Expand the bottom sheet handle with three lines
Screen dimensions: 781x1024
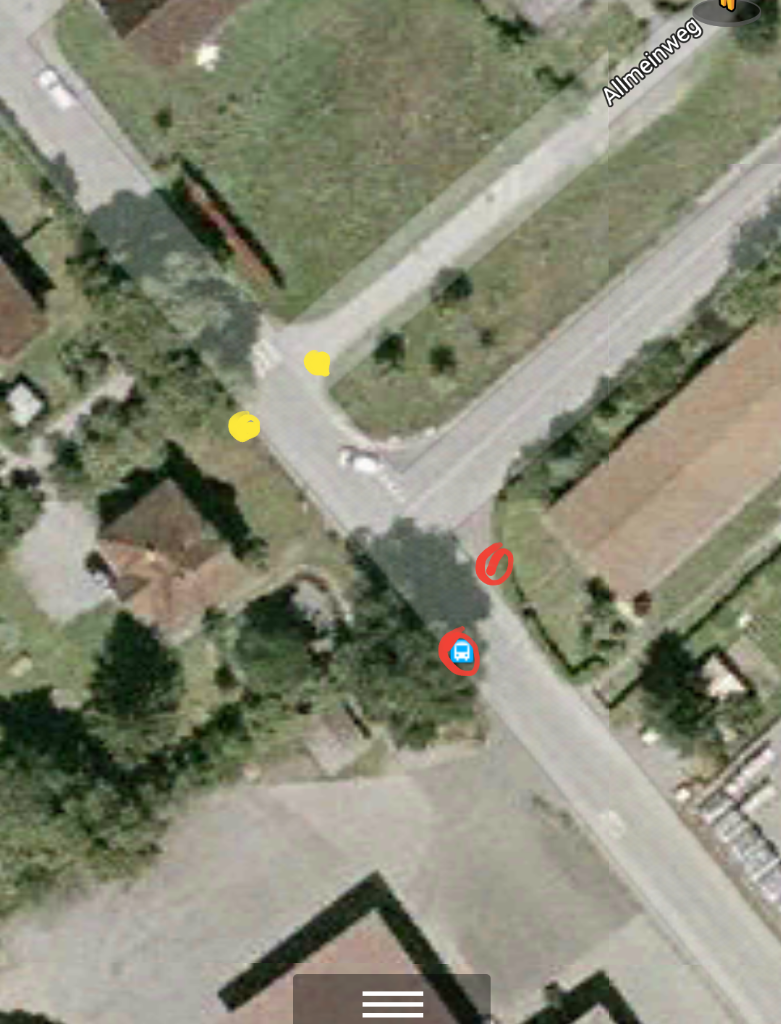pos(392,1002)
